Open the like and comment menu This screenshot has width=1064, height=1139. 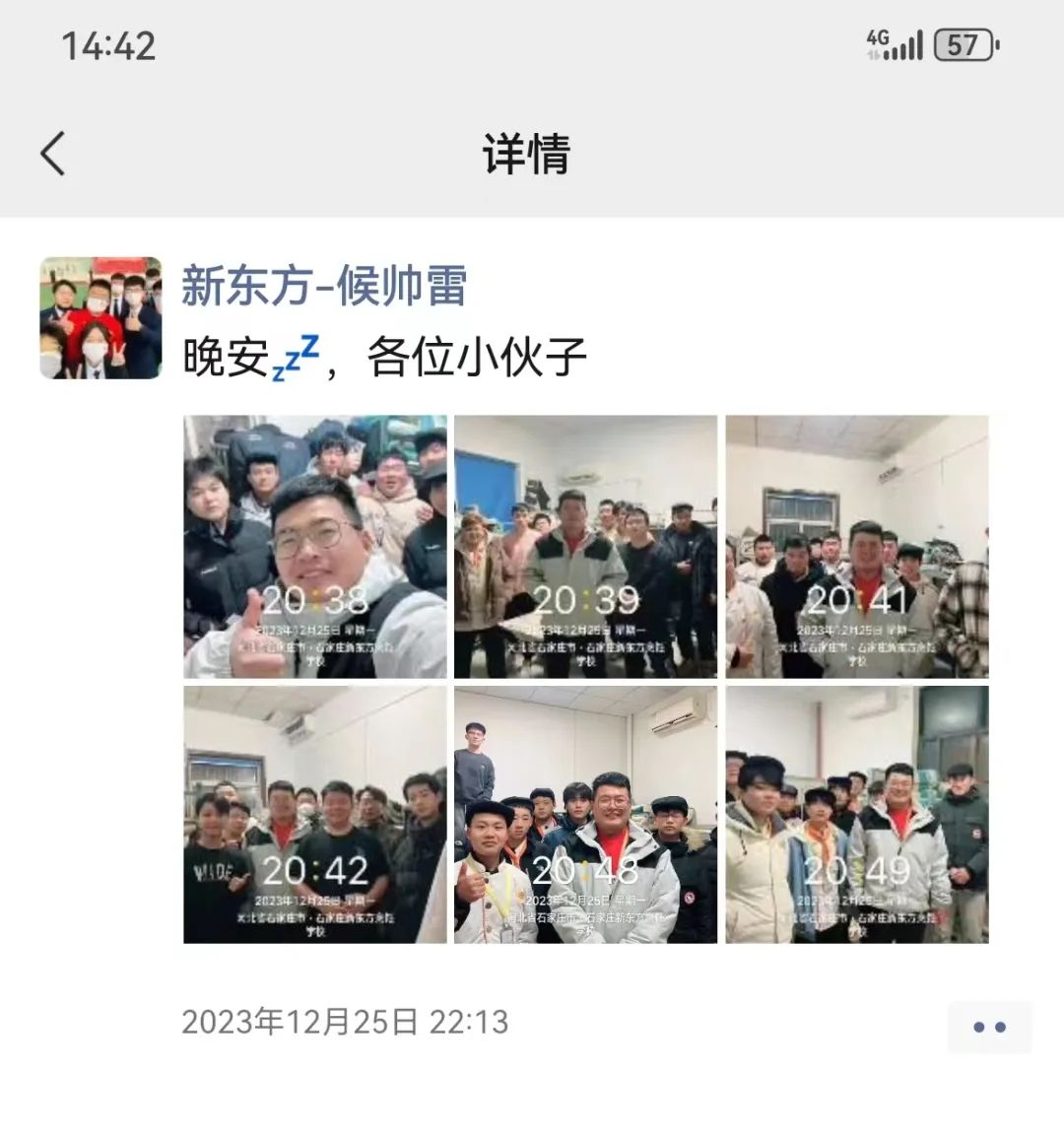(989, 1027)
